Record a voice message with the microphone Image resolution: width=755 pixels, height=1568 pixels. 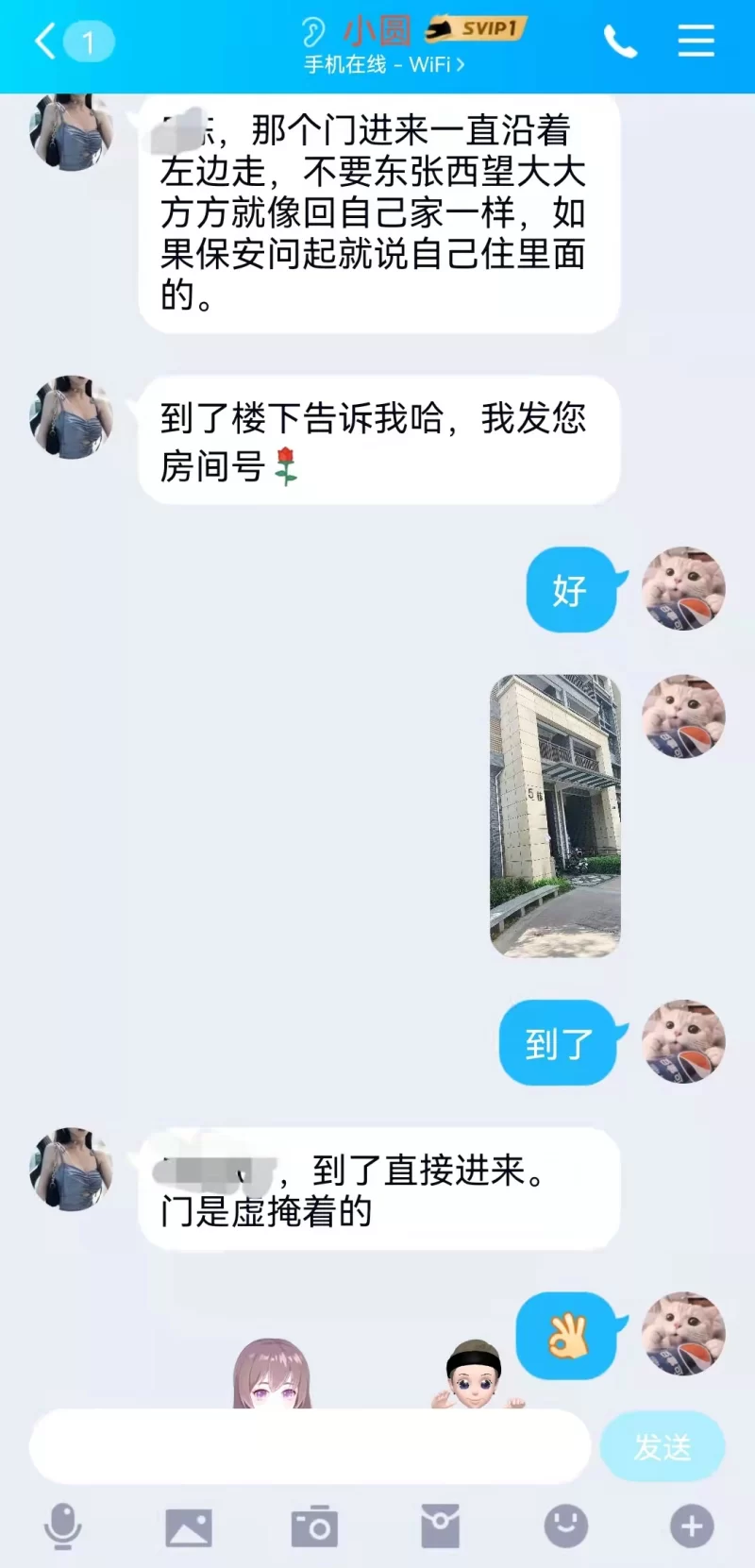pyautogui.click(x=63, y=1526)
